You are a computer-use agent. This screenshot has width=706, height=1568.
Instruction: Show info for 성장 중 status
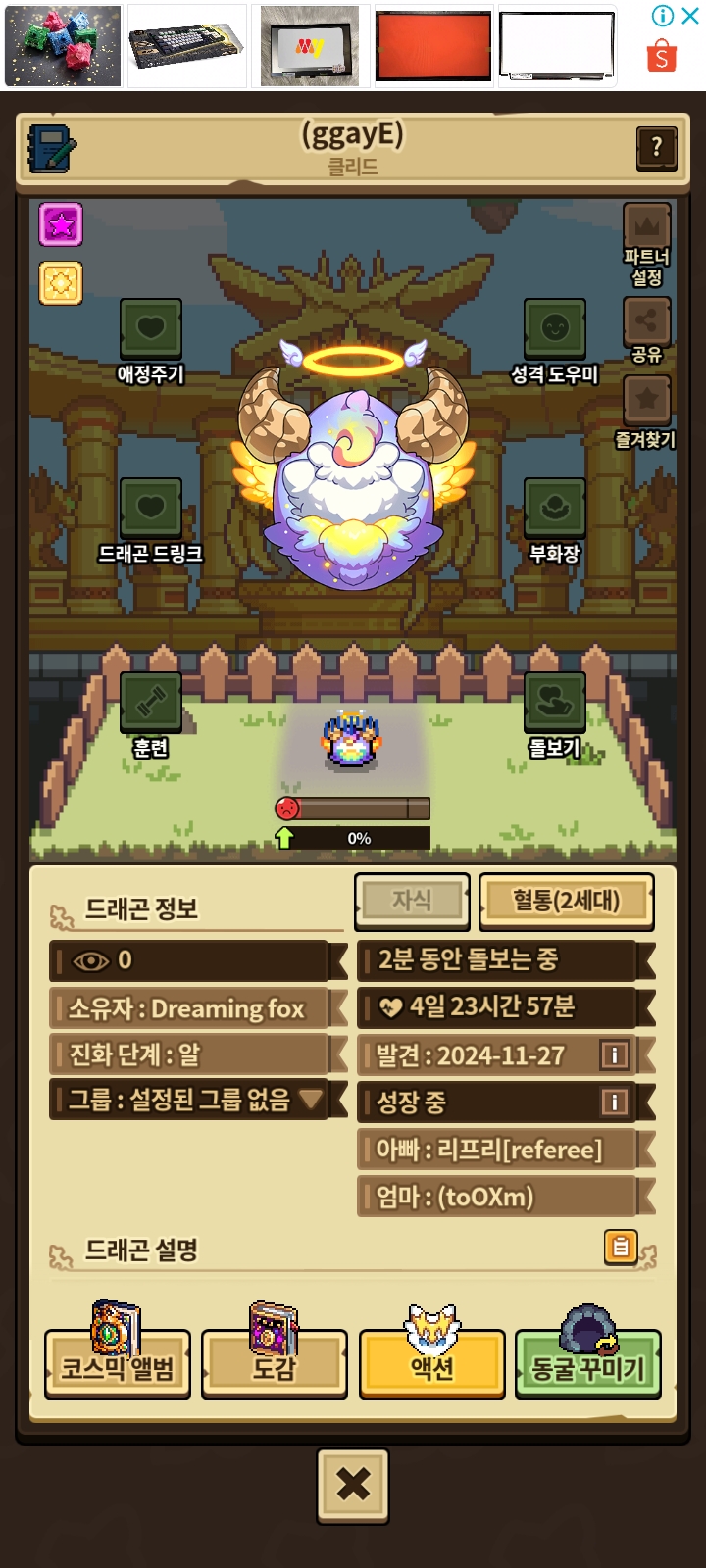tap(615, 1102)
